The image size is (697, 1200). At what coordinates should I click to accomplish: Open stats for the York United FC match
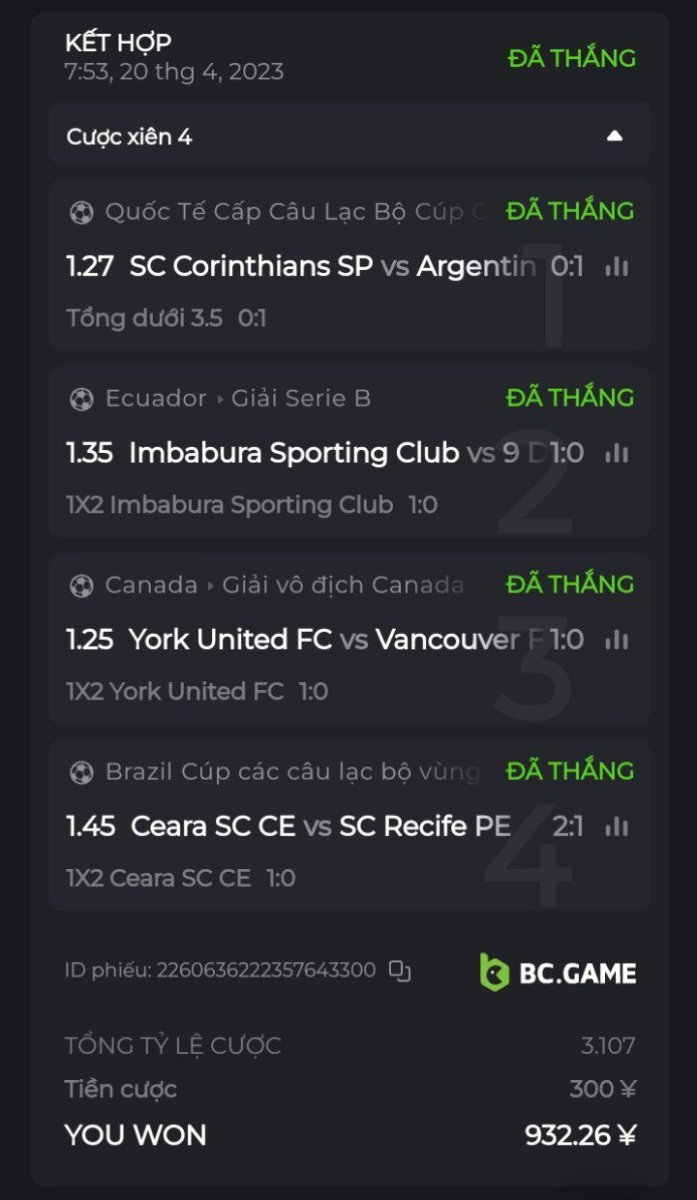click(x=618, y=640)
